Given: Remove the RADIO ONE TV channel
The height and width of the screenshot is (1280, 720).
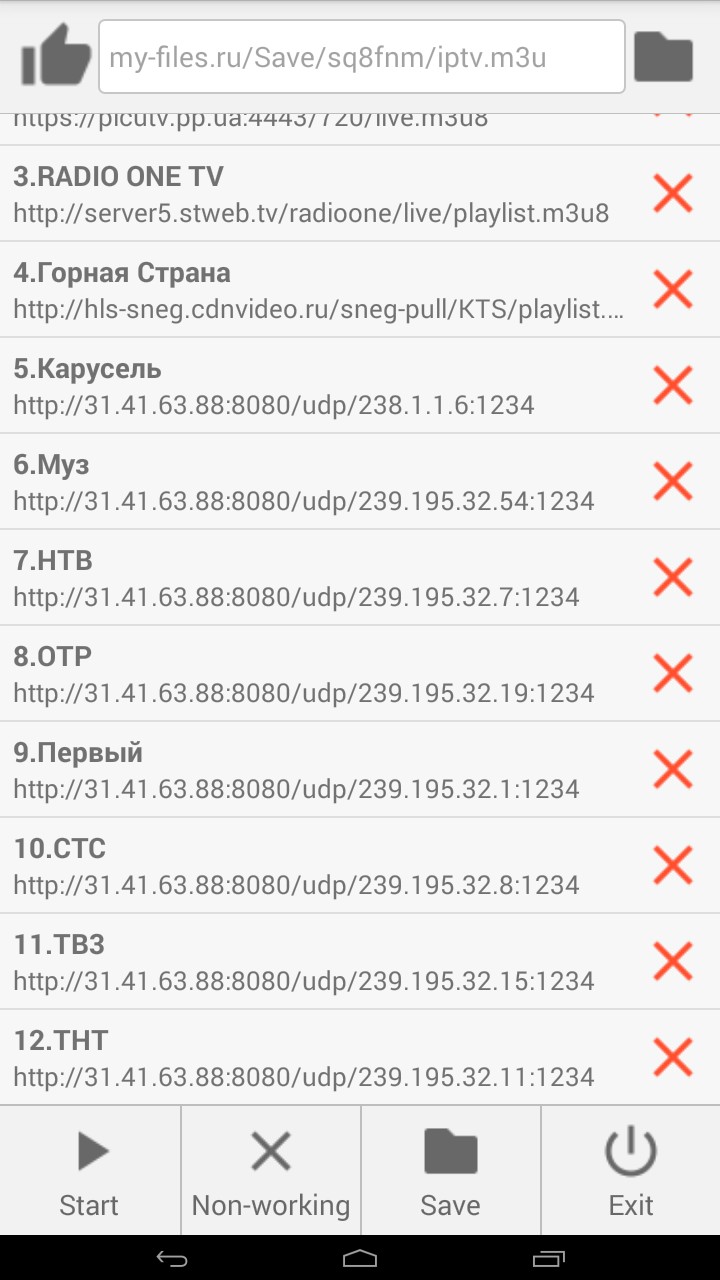Looking at the screenshot, I should [673, 193].
